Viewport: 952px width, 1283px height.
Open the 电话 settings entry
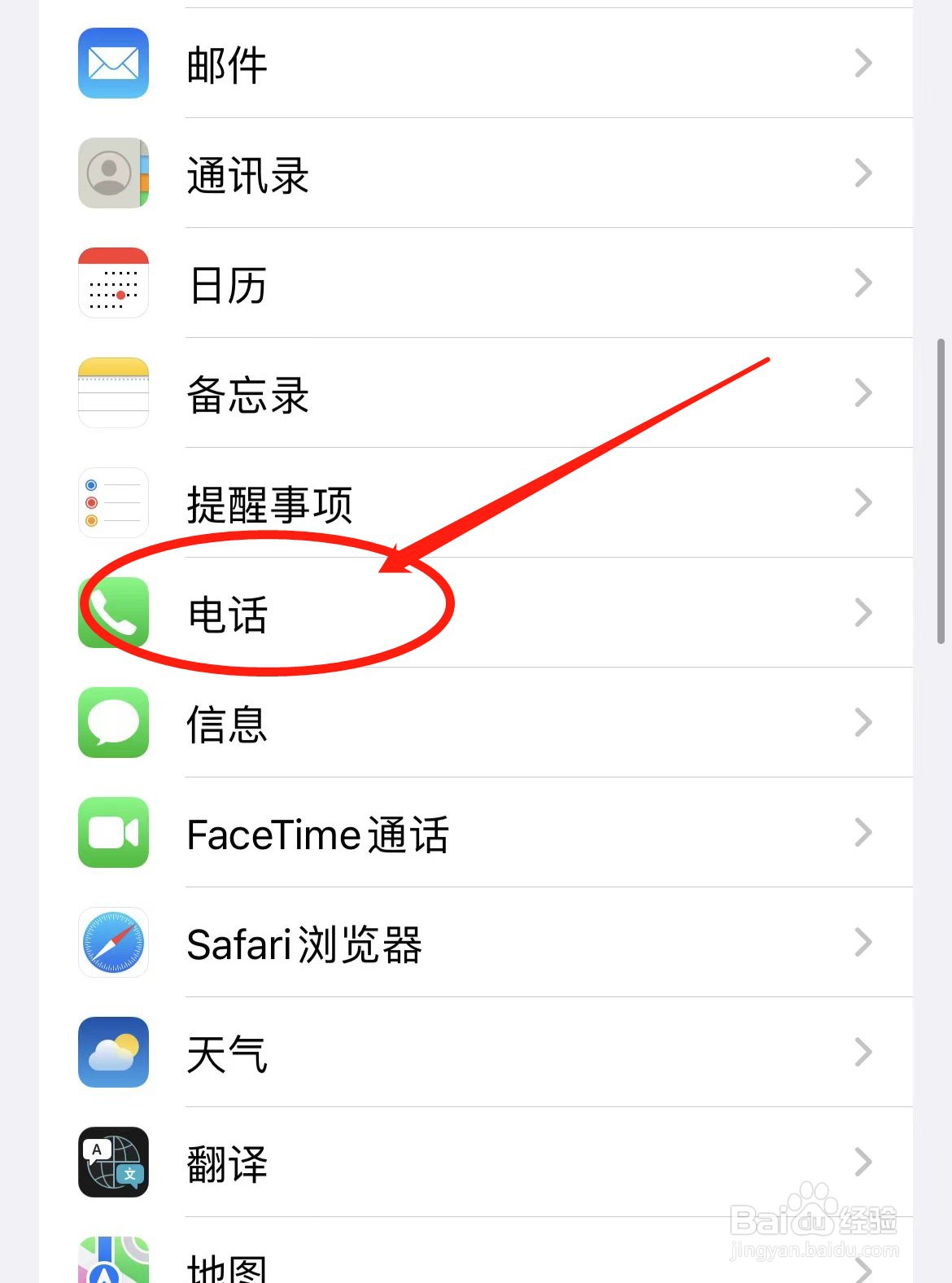[488, 614]
